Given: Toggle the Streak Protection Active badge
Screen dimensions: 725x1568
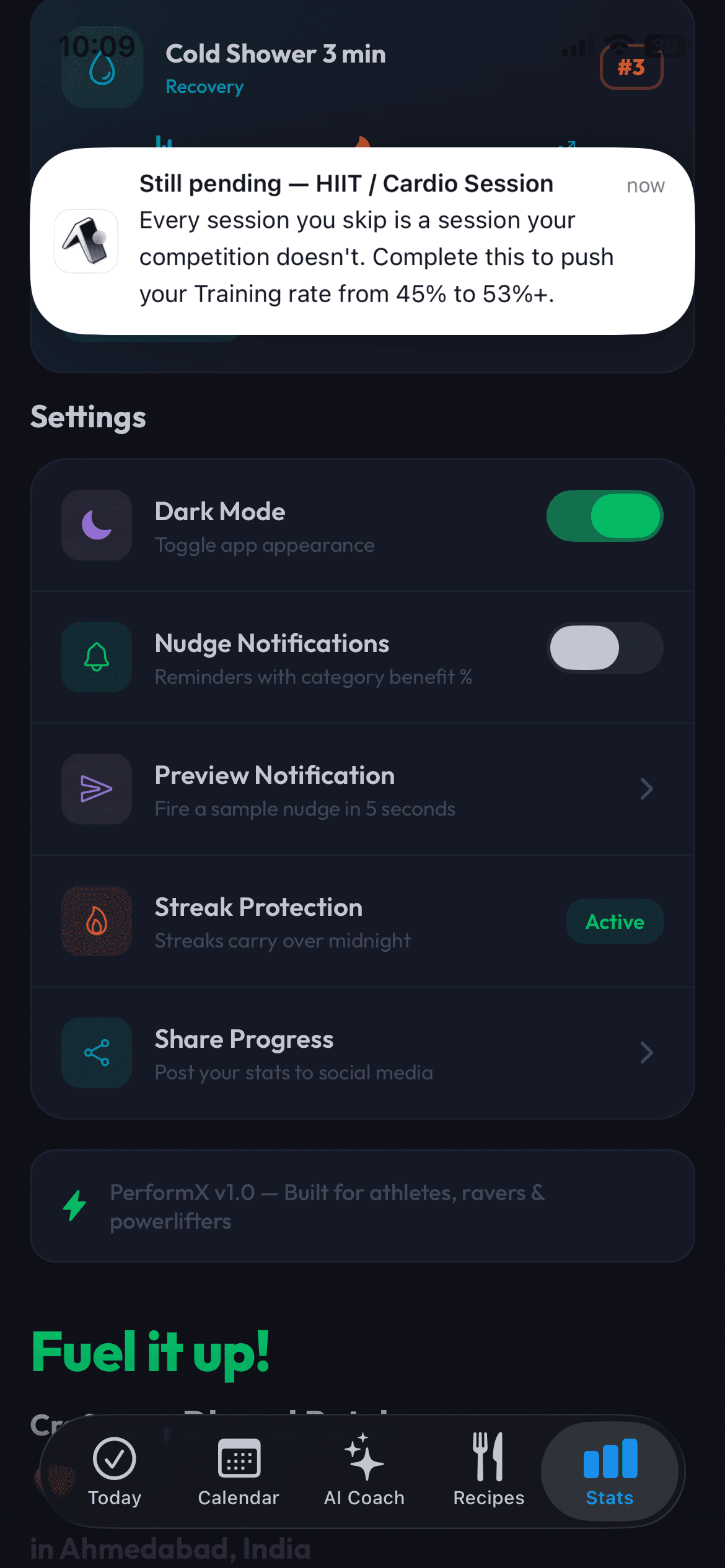Looking at the screenshot, I should [x=614, y=921].
